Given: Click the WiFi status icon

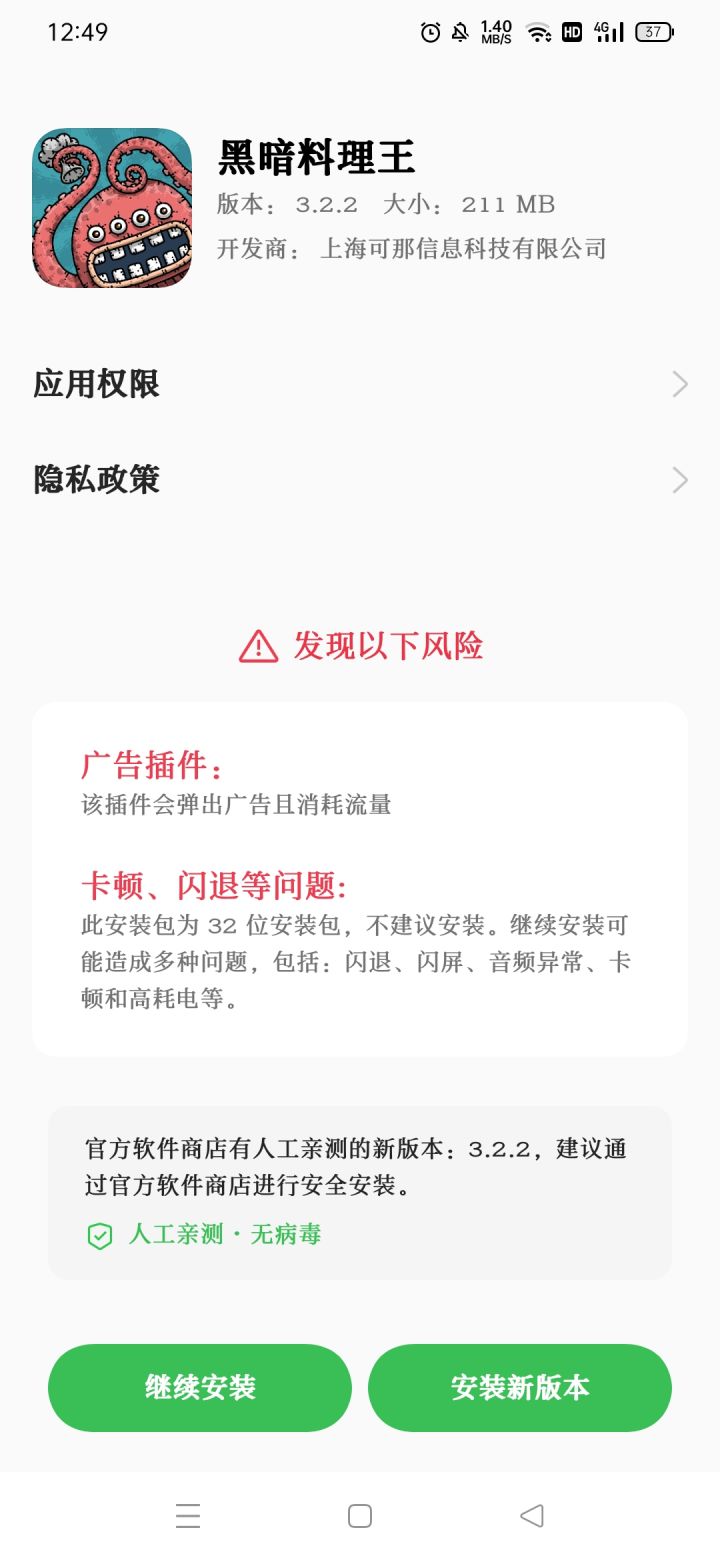Looking at the screenshot, I should (x=538, y=32).
